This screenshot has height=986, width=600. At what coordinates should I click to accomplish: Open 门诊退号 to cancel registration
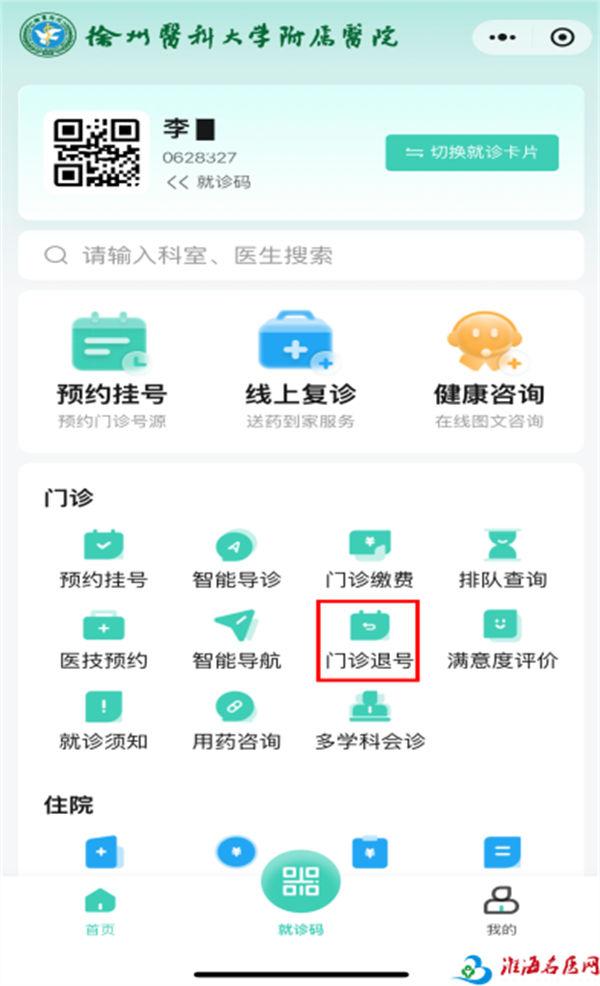point(369,641)
